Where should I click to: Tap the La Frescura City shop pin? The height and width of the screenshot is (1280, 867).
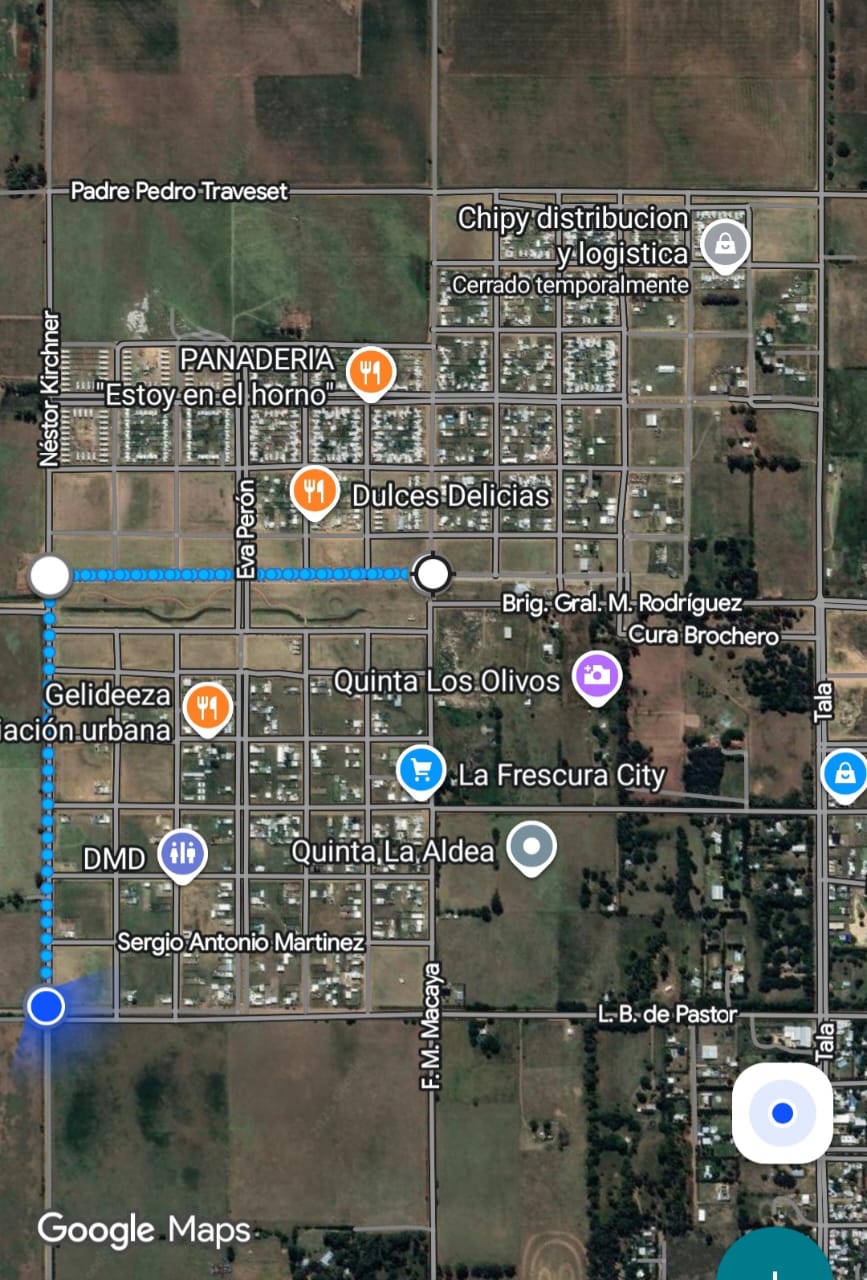421,771
